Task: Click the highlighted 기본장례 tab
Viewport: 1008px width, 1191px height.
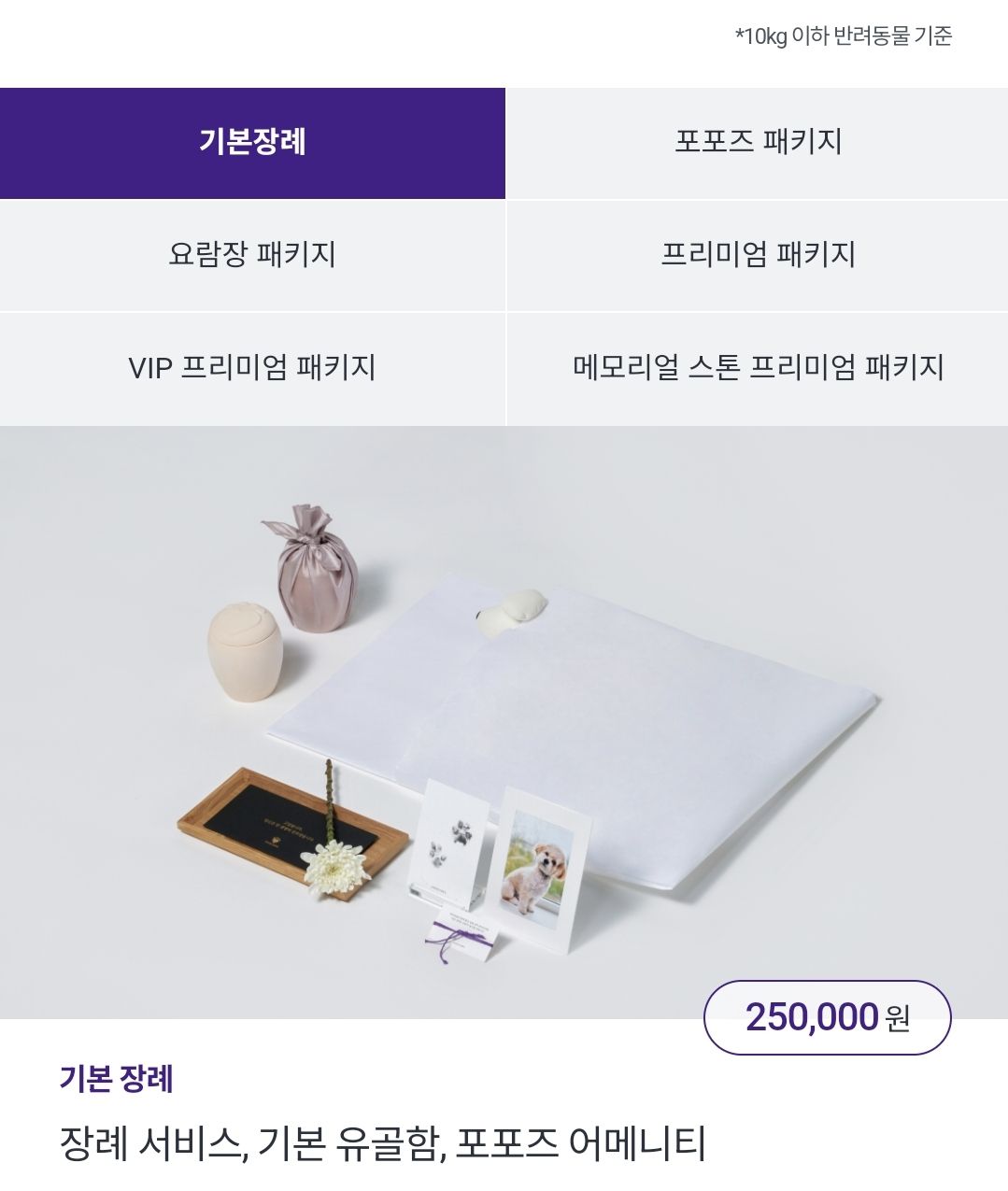Action: click(252, 142)
